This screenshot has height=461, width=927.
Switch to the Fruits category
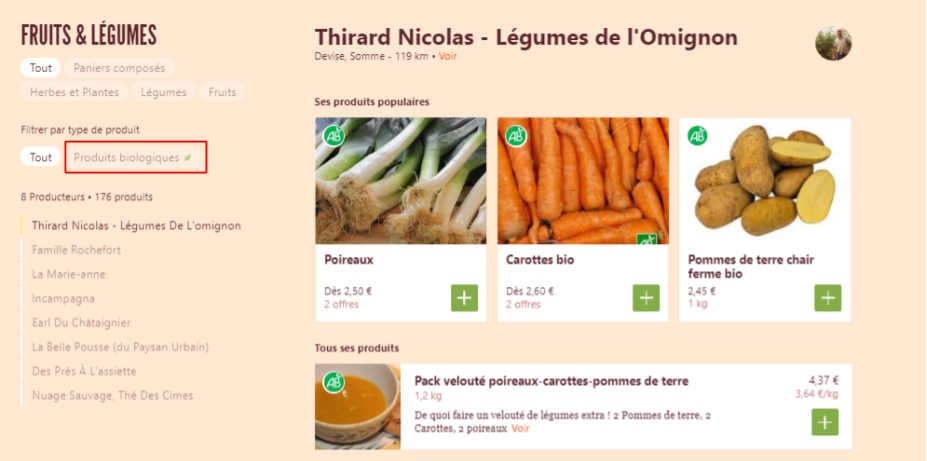222,92
